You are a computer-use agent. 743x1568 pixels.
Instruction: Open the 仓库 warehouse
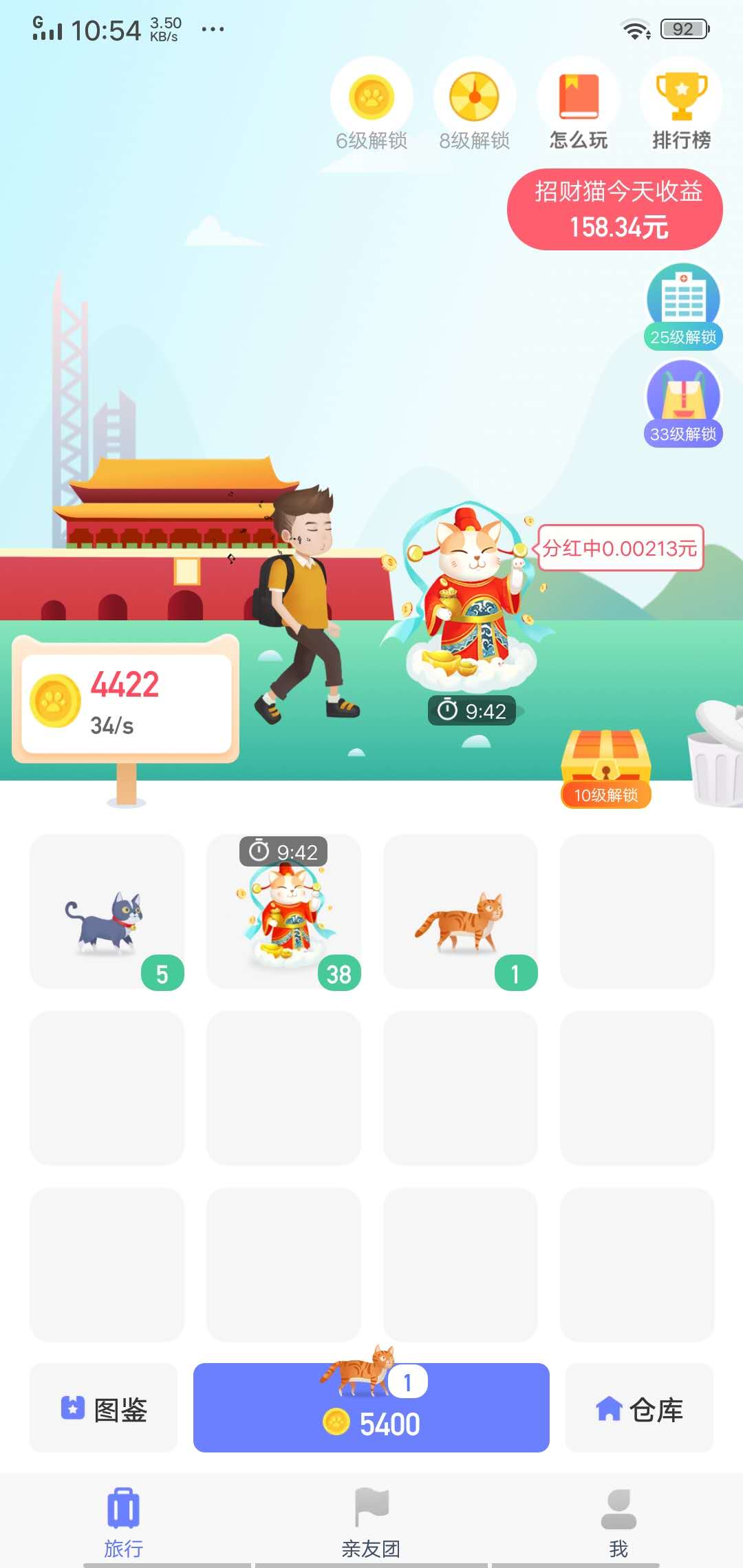coord(639,1408)
